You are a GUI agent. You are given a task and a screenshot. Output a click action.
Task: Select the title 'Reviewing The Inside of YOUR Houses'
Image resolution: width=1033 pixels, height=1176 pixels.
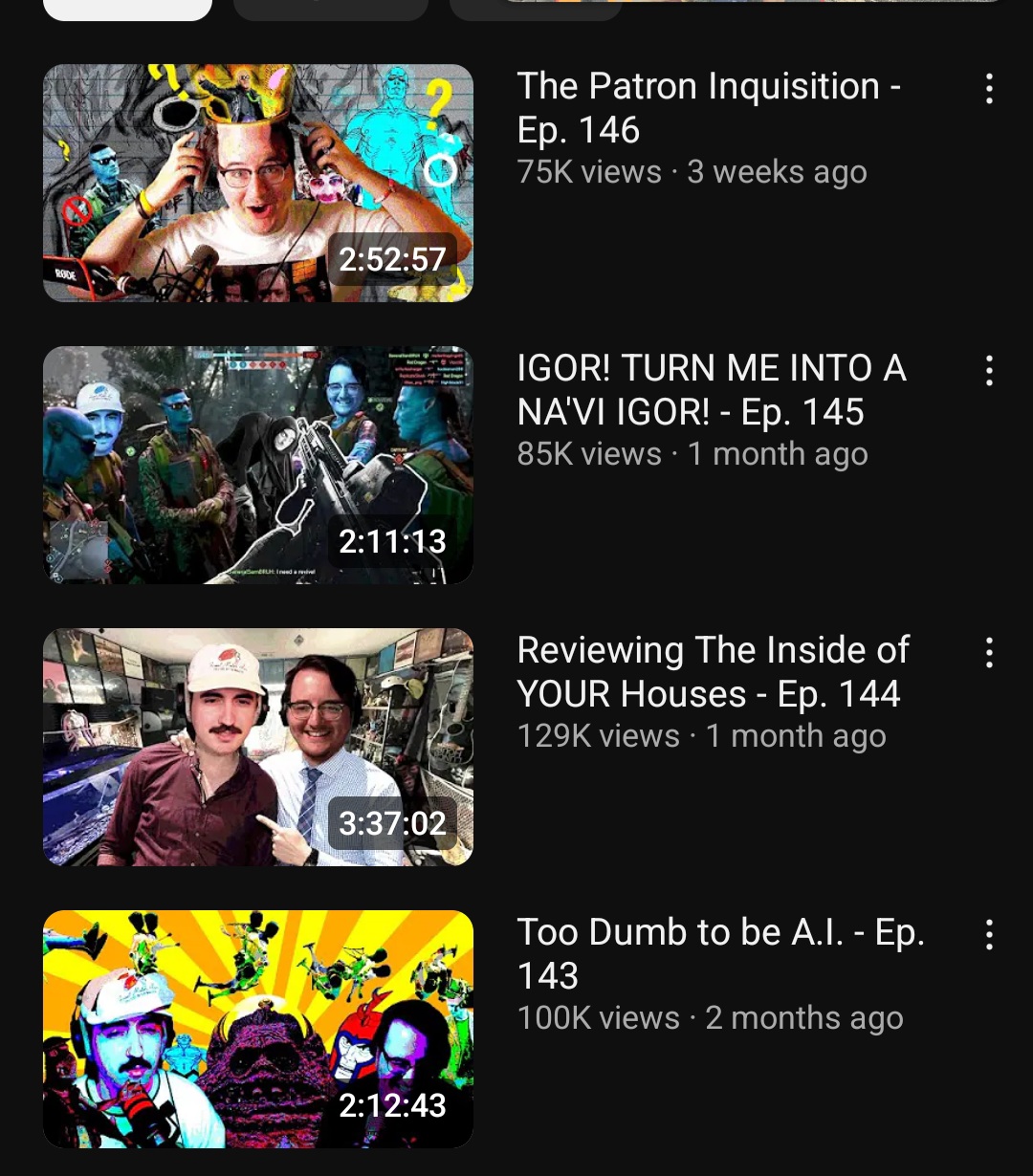click(713, 672)
